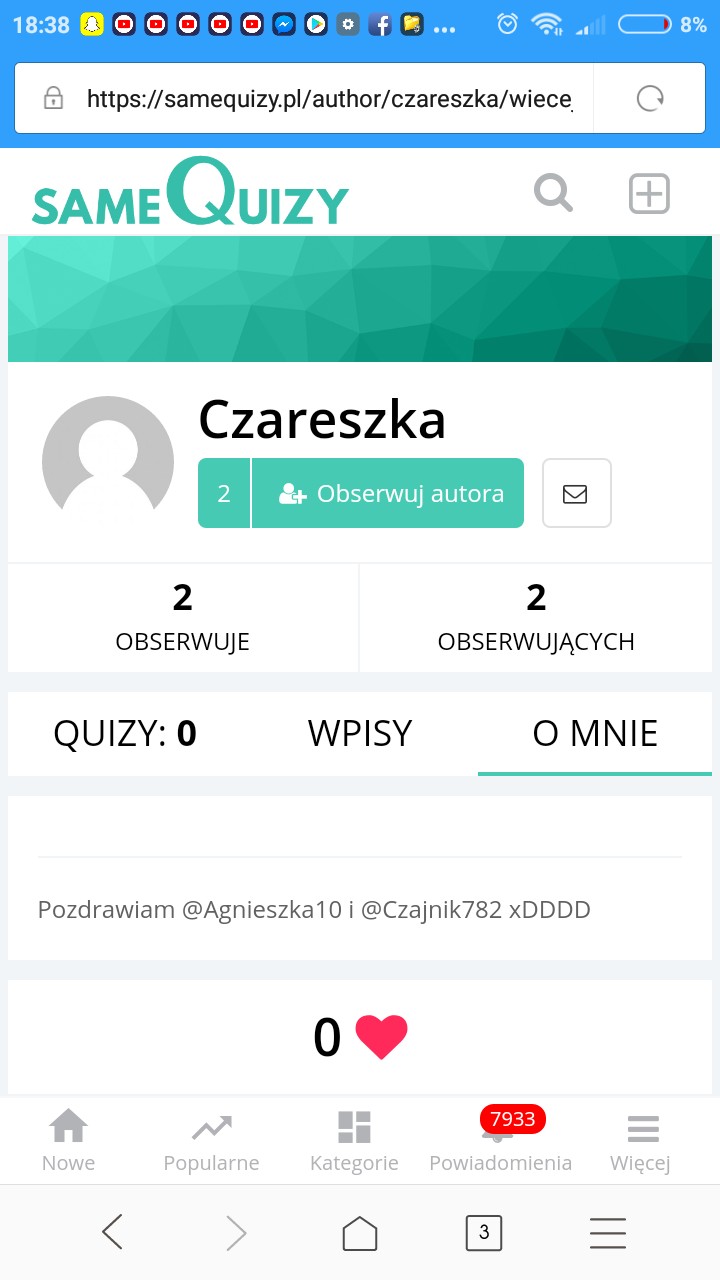Open the OBSERWUJE following list
This screenshot has height=1280, width=720.
[x=182, y=618]
